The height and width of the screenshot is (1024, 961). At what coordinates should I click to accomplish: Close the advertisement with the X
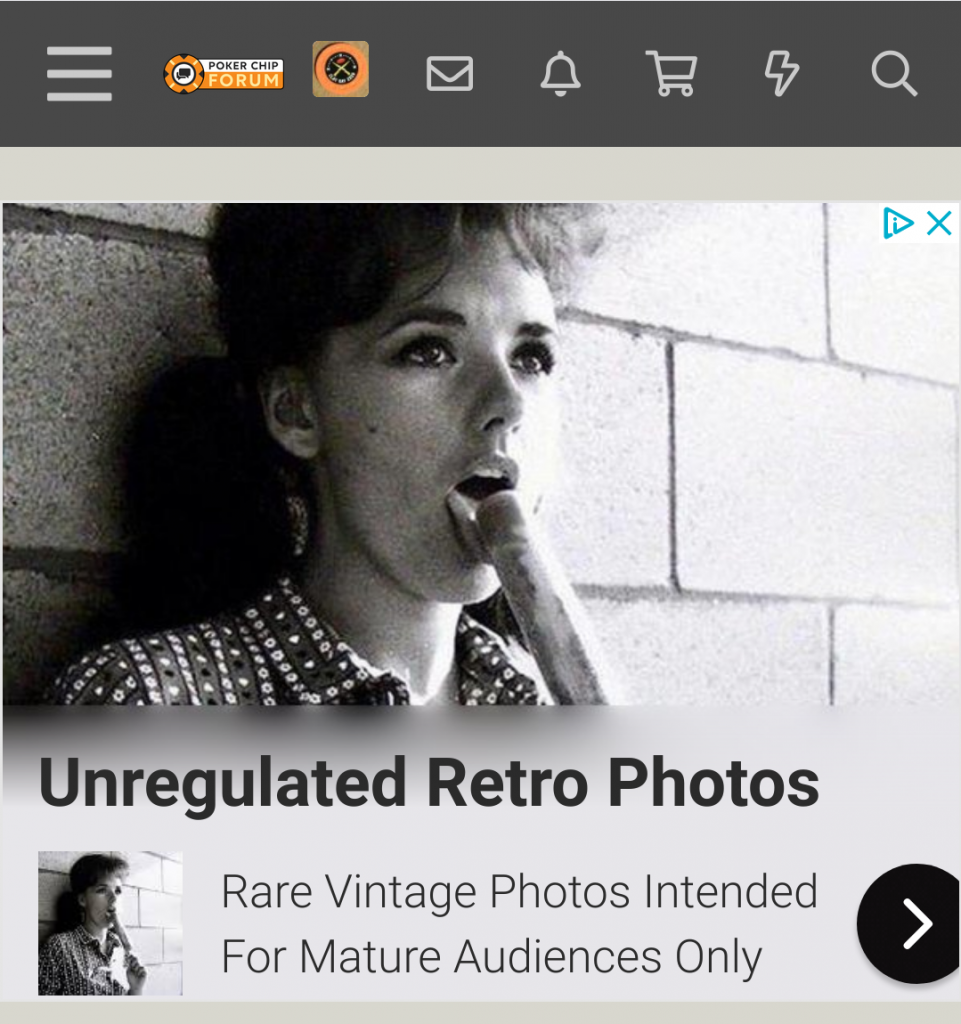(x=939, y=224)
